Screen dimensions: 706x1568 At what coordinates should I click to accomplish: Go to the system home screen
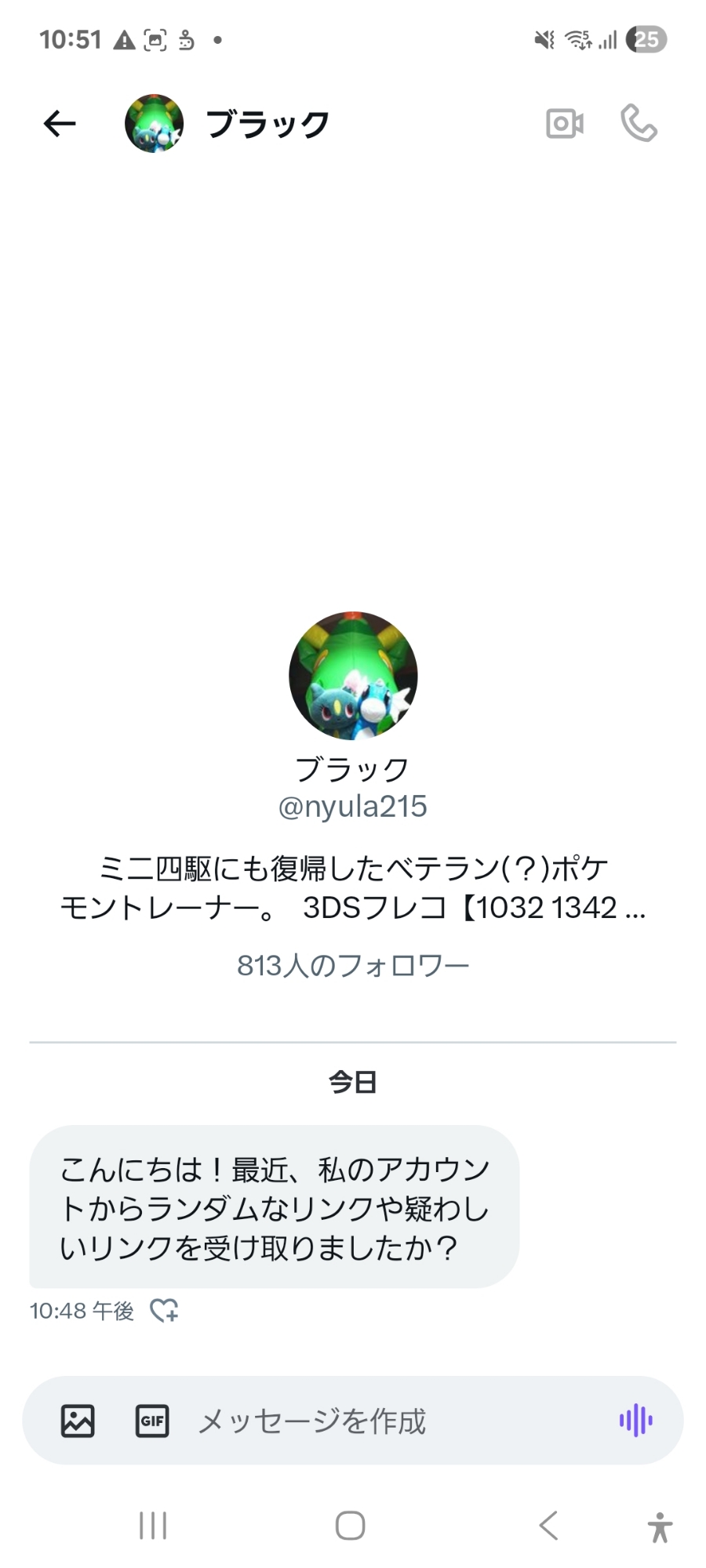click(x=351, y=1526)
